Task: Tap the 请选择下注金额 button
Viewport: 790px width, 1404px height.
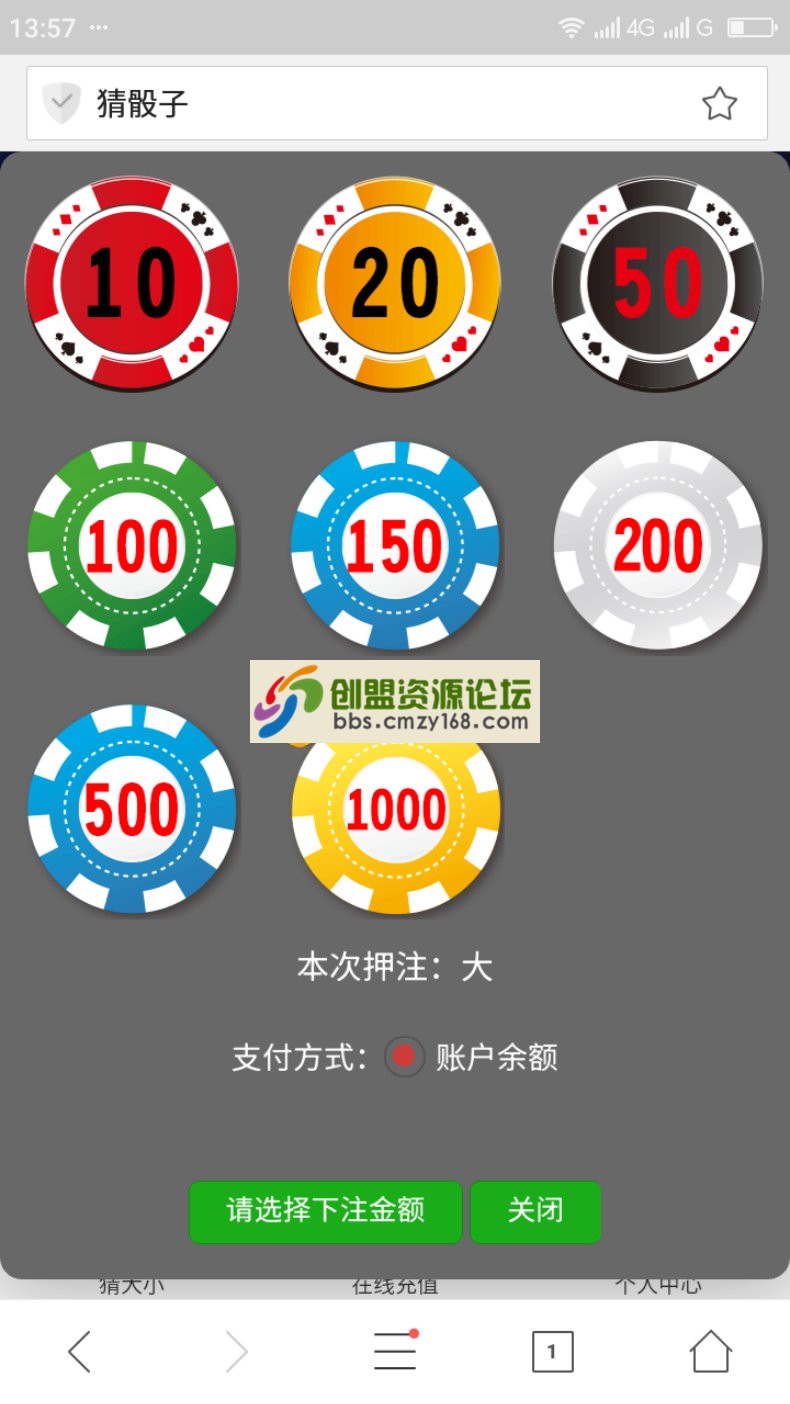Action: pyautogui.click(x=325, y=1211)
